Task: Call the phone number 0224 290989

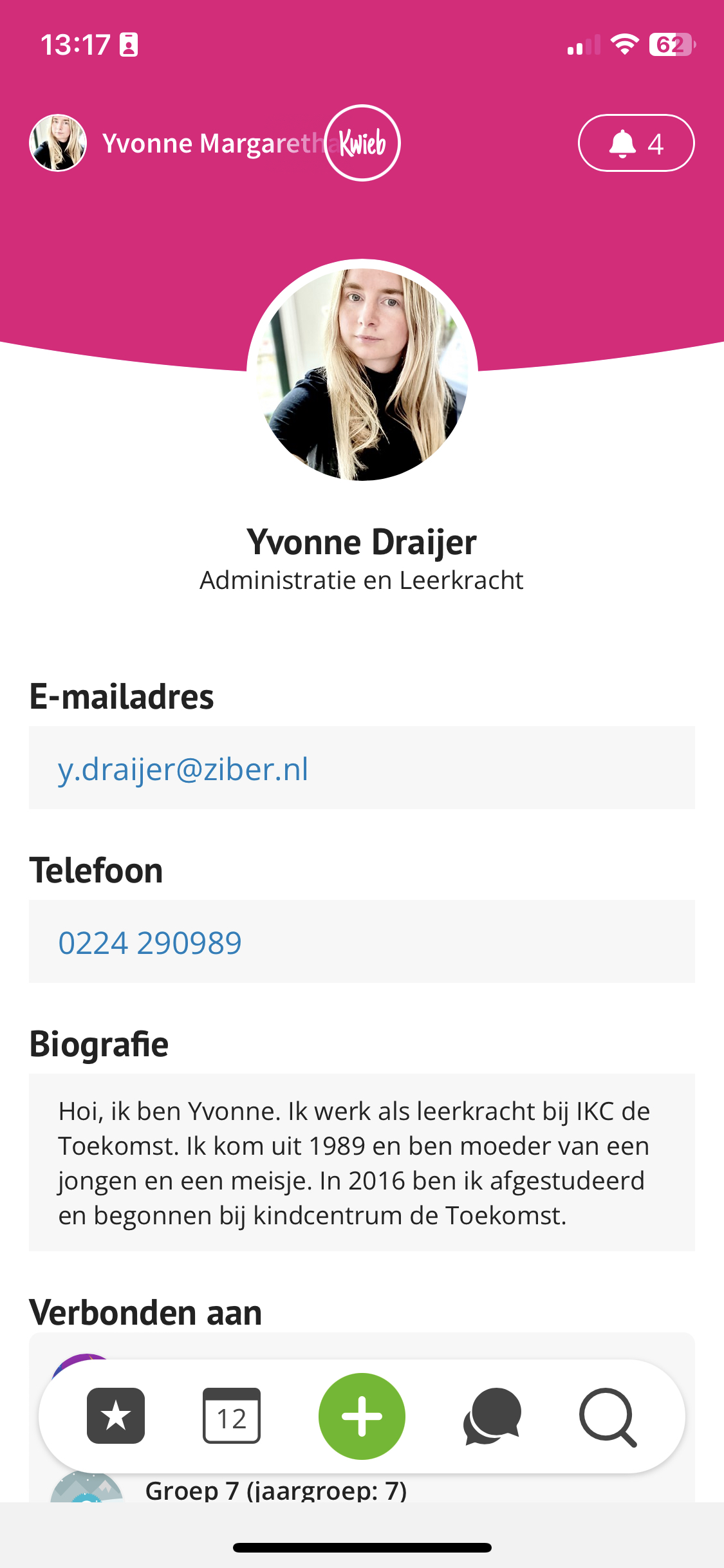Action: pos(150,942)
